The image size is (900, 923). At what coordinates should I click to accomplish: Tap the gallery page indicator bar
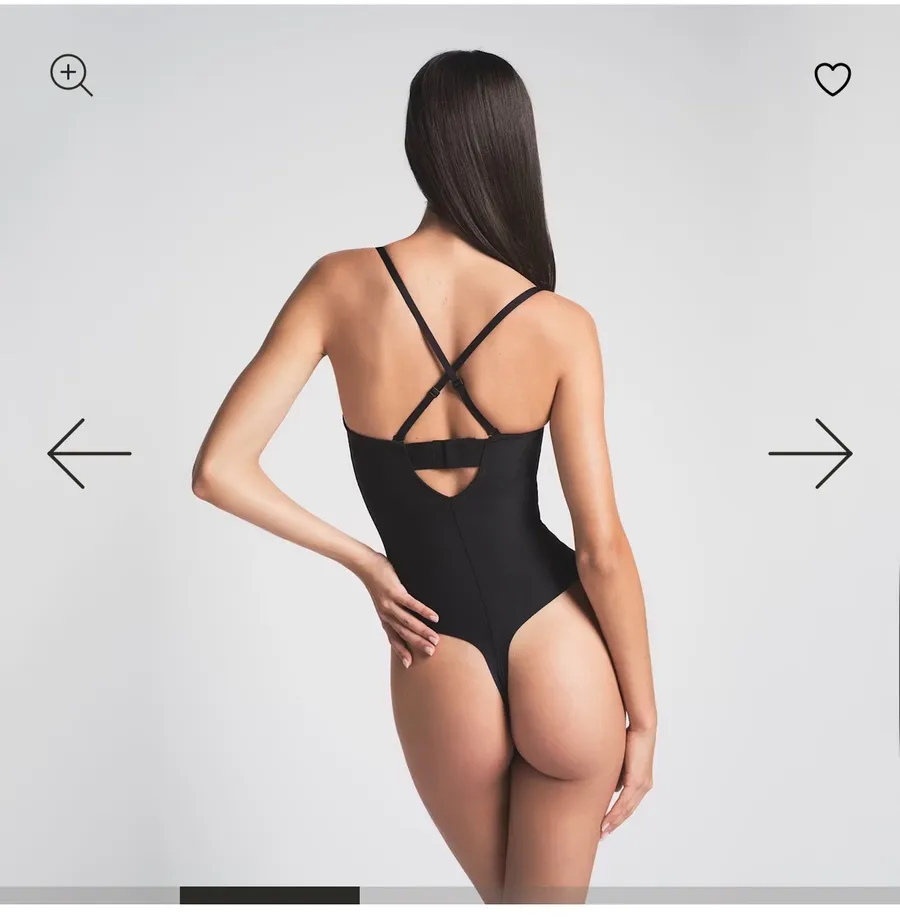[x=450, y=895]
